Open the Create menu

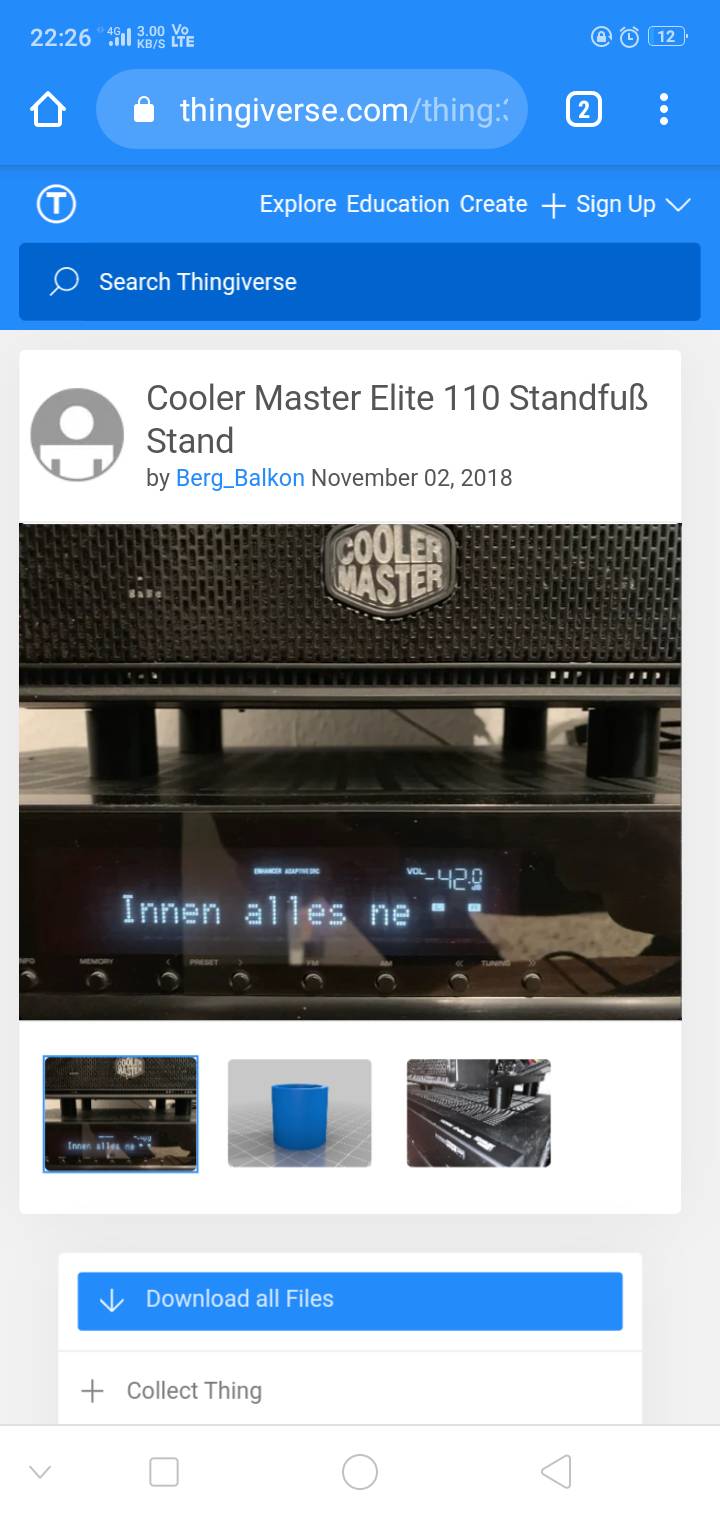[493, 204]
